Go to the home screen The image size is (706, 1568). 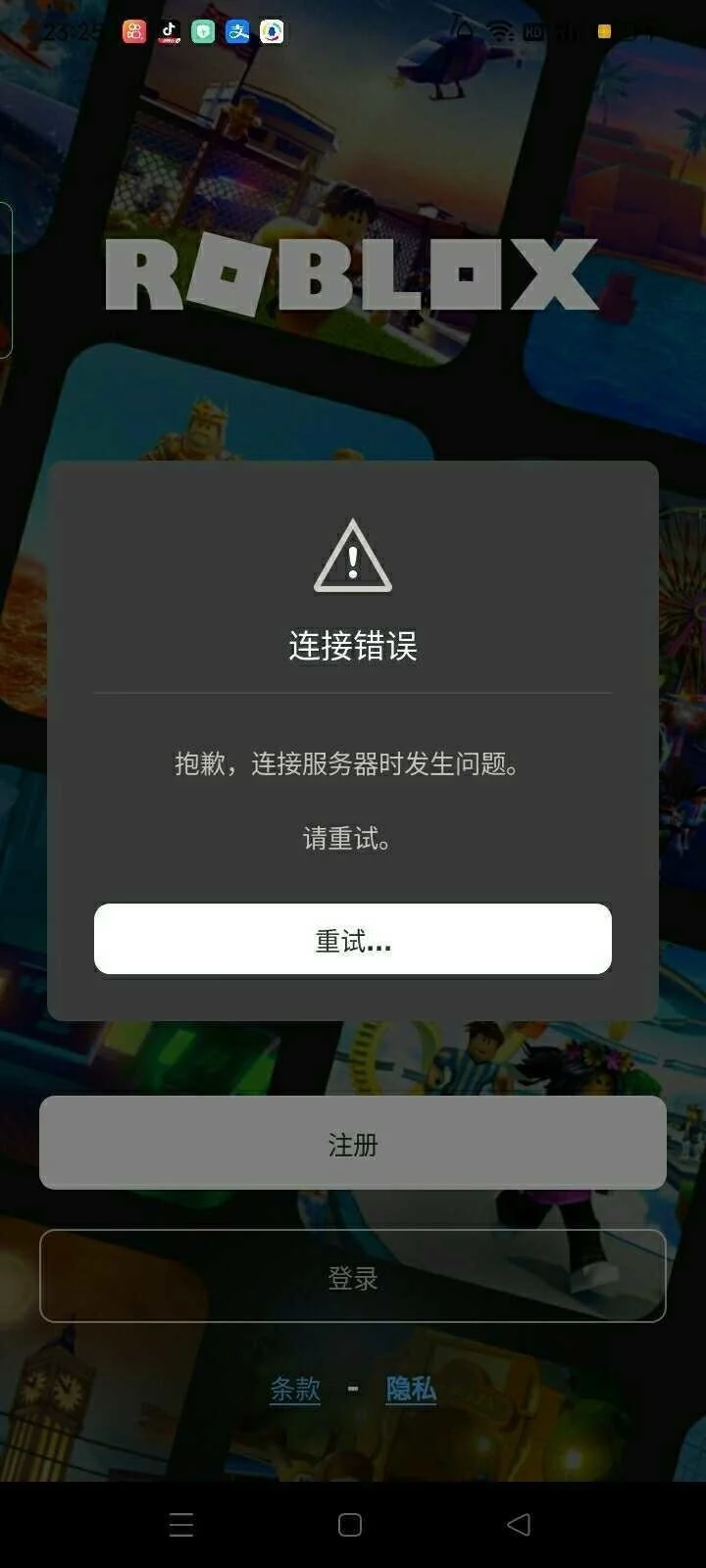(x=350, y=1524)
